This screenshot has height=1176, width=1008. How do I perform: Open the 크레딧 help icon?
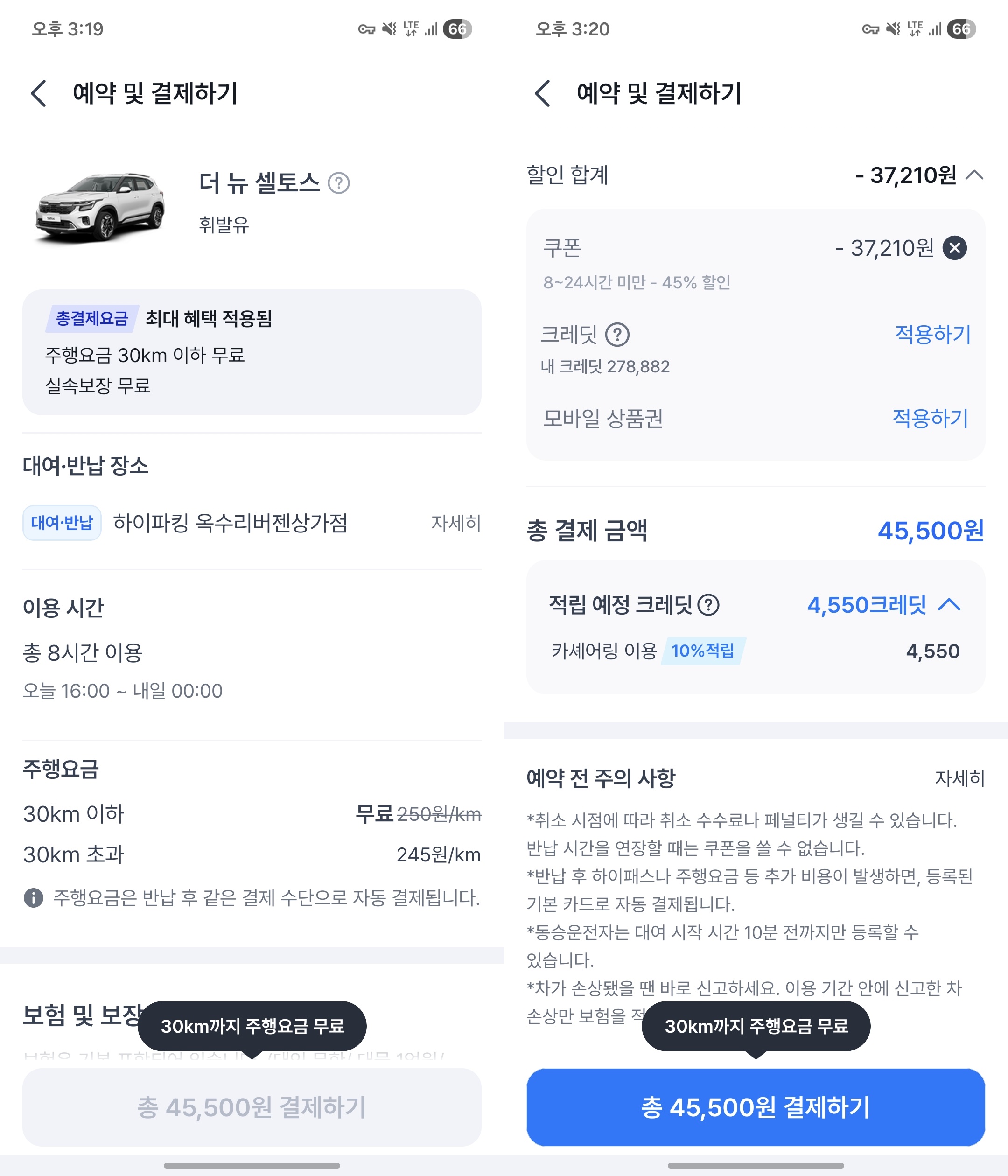pos(617,335)
